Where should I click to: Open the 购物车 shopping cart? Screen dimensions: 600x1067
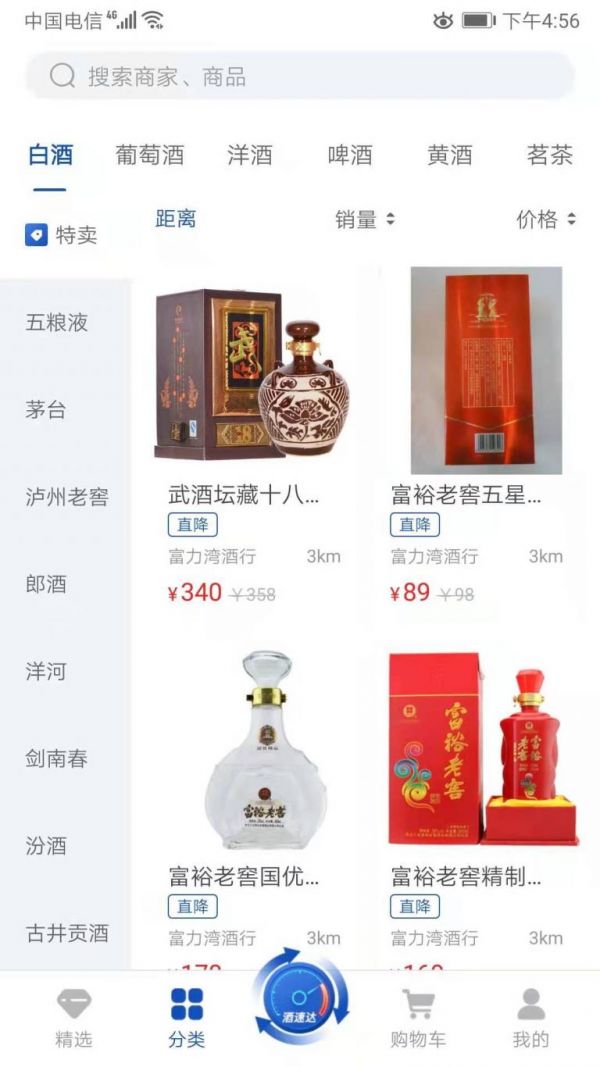click(418, 1018)
